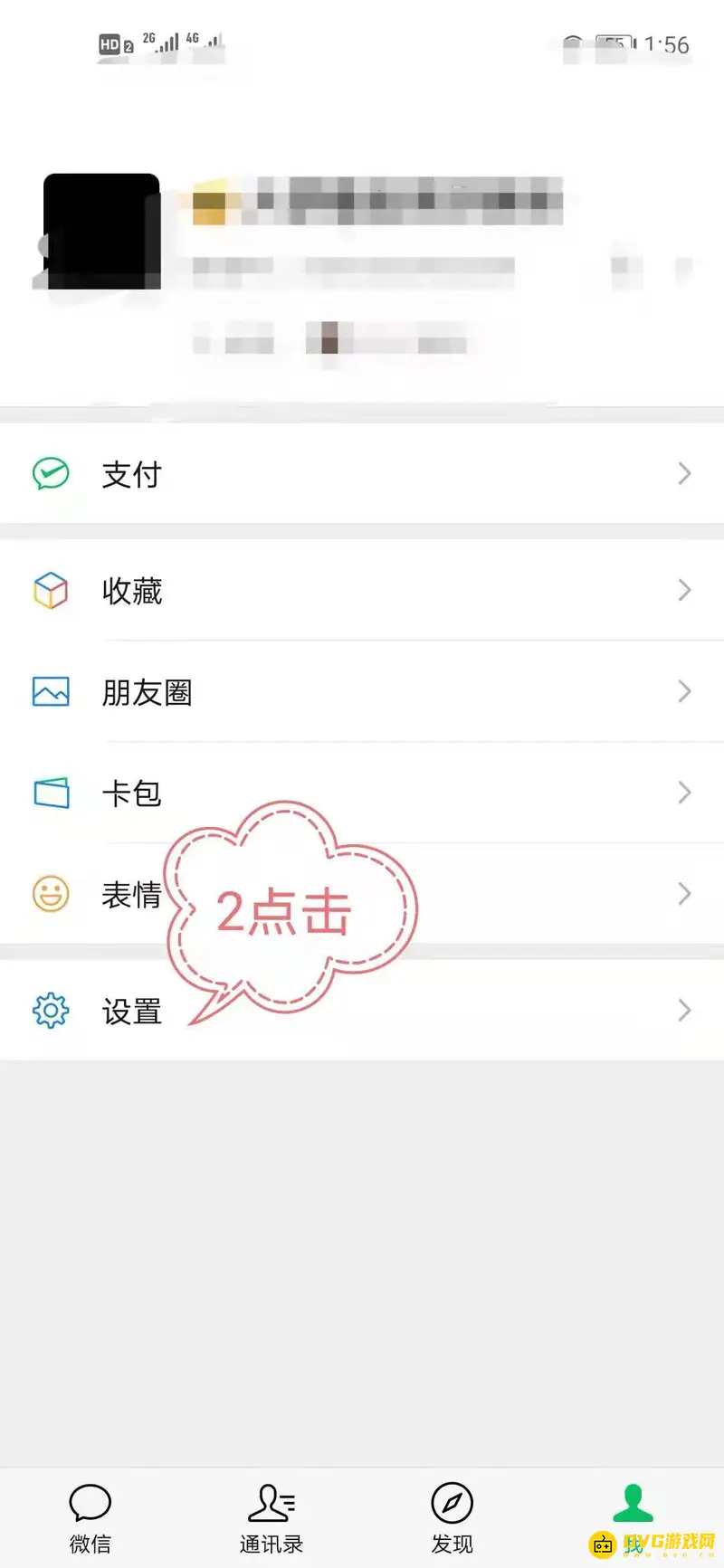
Task: Open WeChat Pay via the 支付 icon
Action: pos(51,473)
